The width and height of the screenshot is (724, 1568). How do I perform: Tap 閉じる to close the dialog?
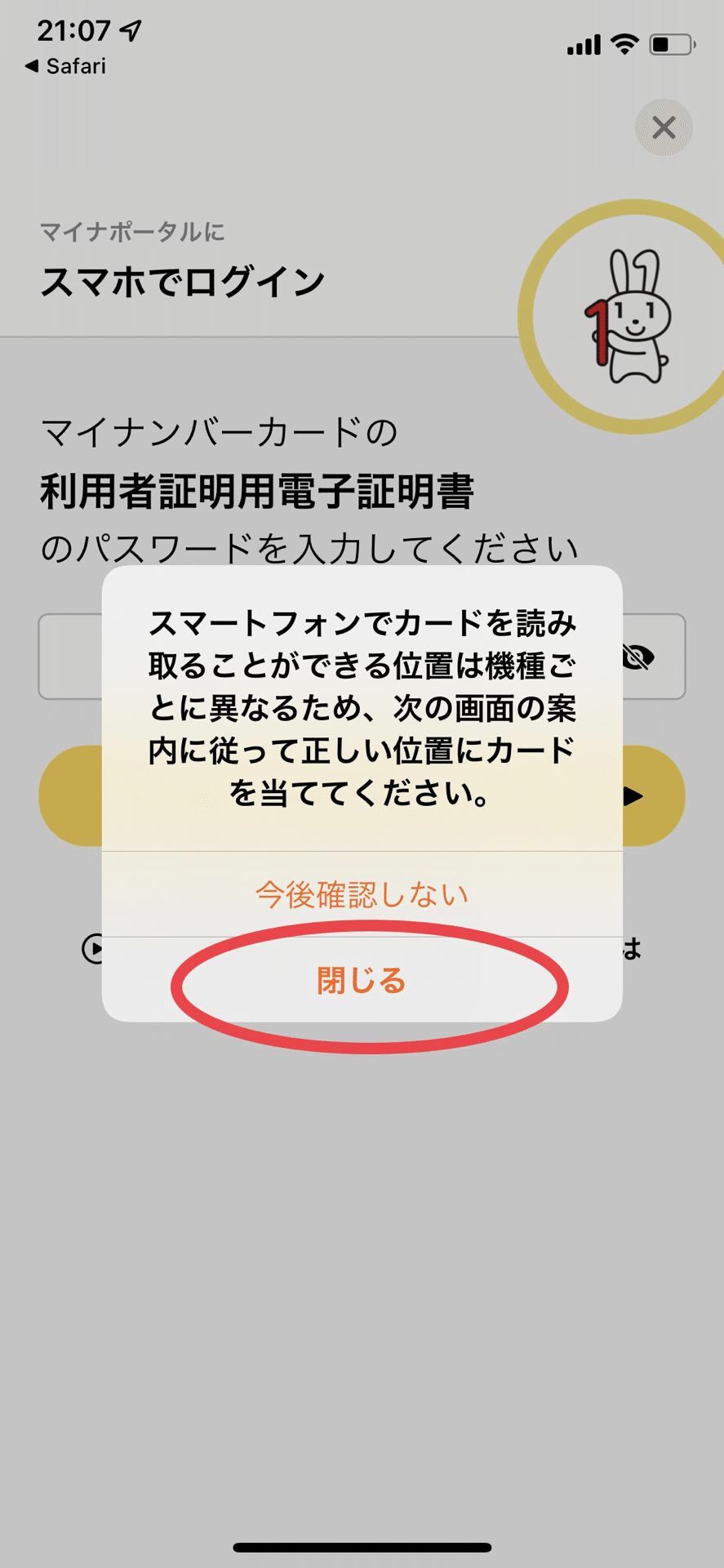(362, 980)
